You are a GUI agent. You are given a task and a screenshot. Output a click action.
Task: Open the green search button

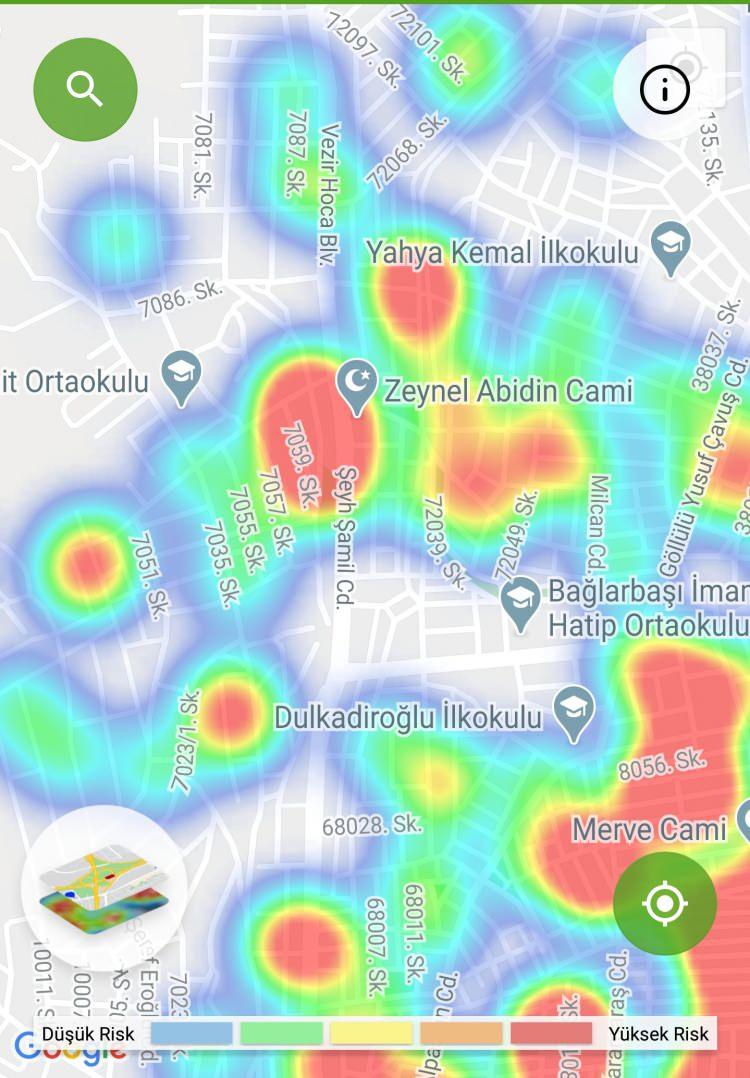[x=85, y=90]
